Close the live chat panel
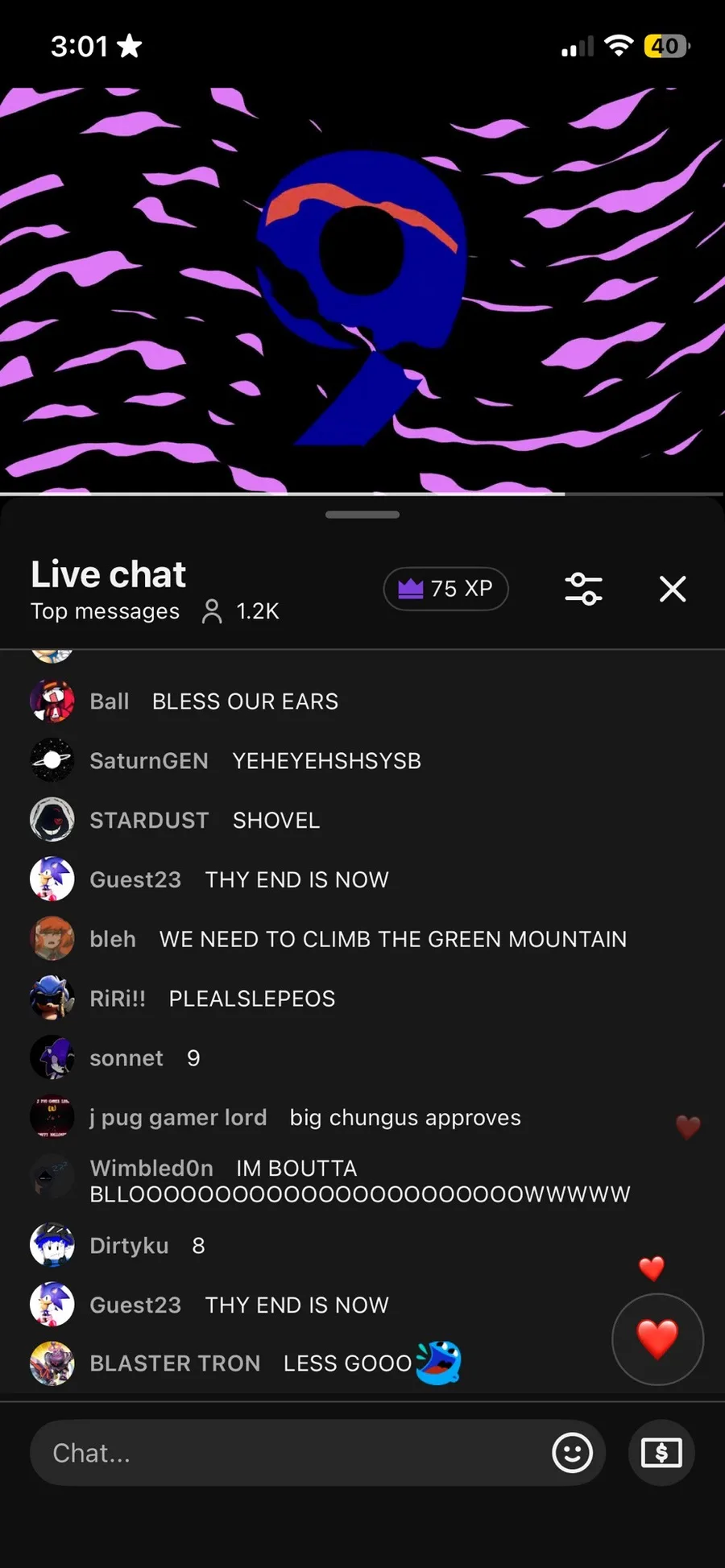 point(672,589)
